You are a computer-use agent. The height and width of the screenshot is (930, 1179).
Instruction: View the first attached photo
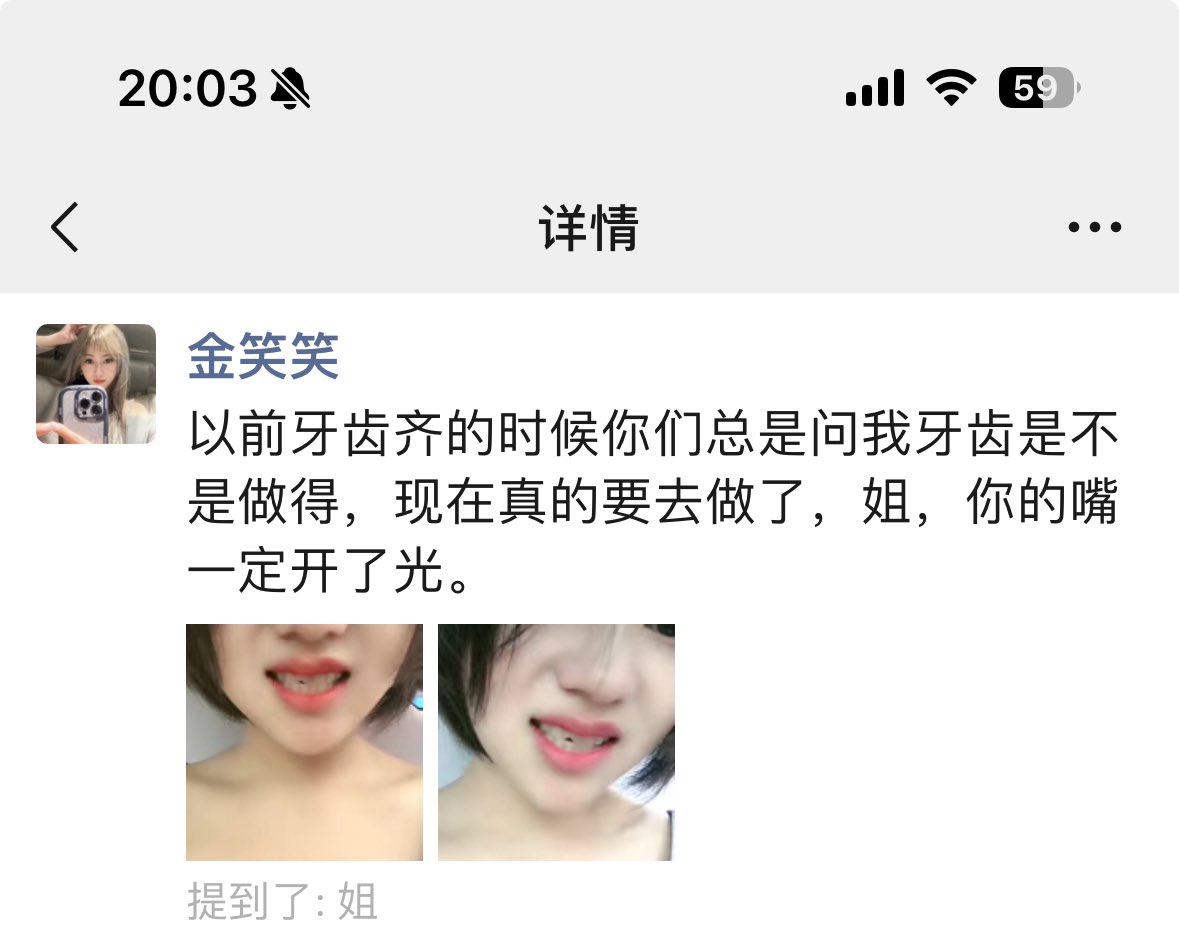pyautogui.click(x=304, y=742)
